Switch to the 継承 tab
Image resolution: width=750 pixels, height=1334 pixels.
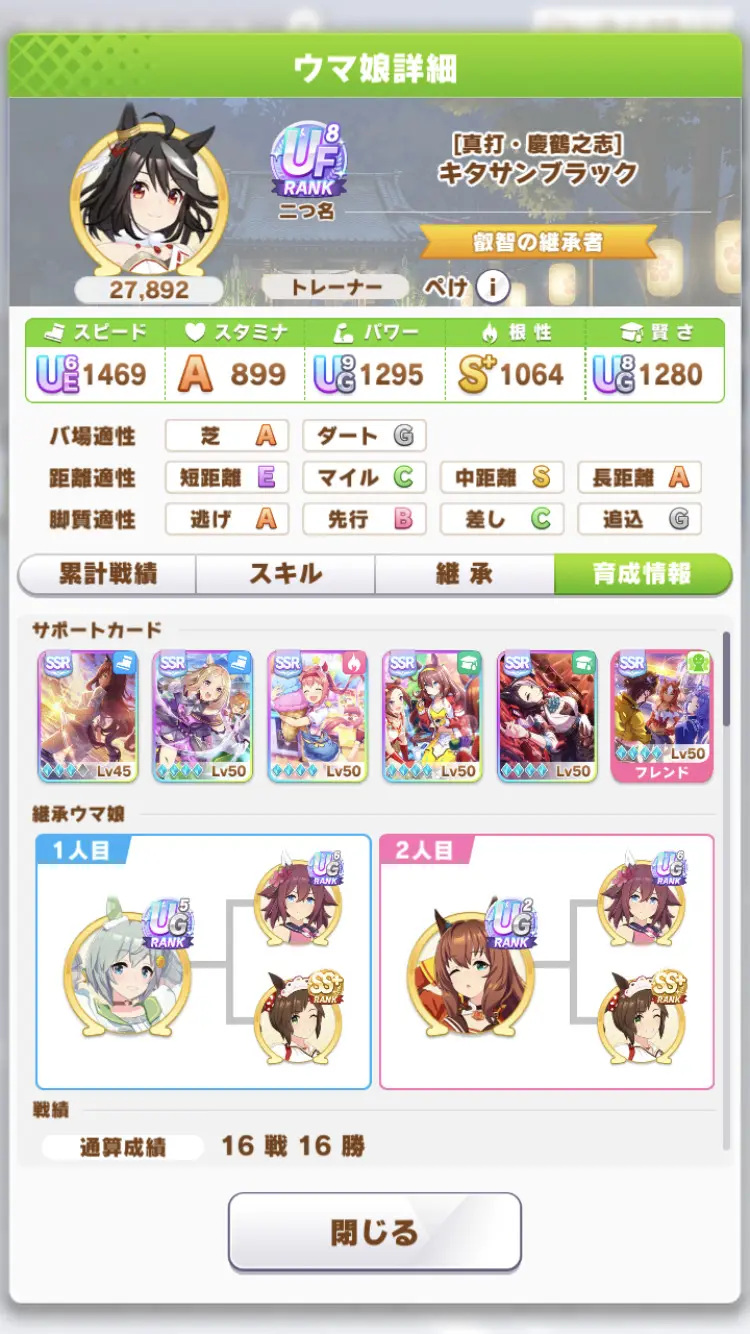[464, 575]
